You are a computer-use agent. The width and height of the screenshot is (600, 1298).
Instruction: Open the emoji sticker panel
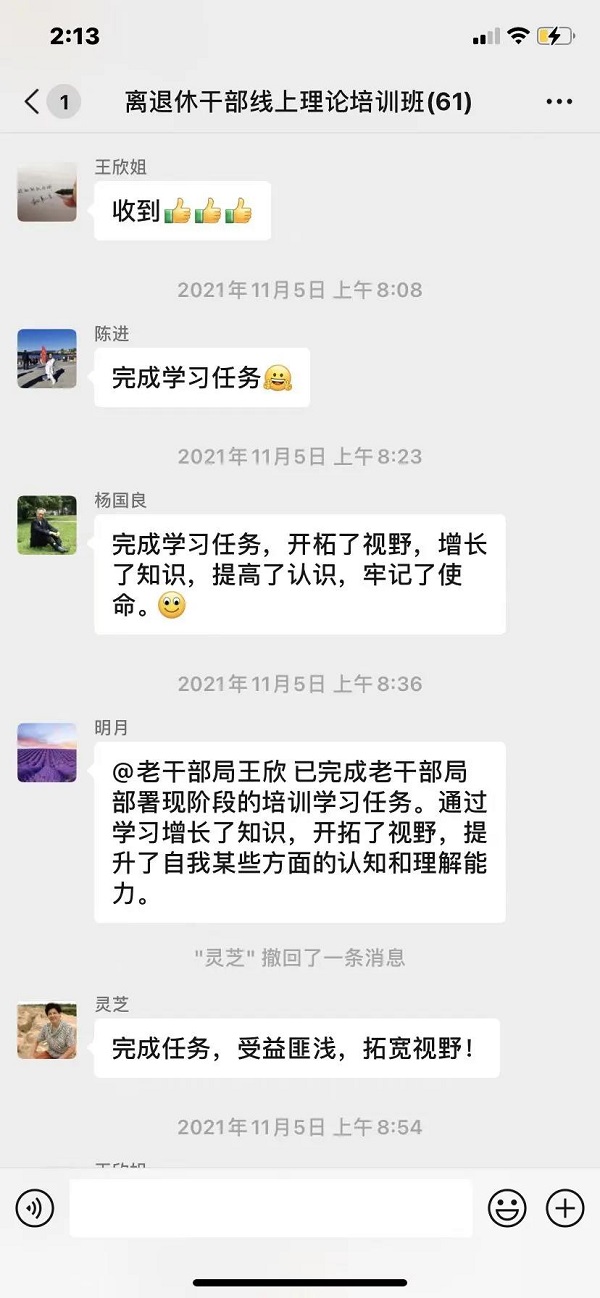point(507,1209)
